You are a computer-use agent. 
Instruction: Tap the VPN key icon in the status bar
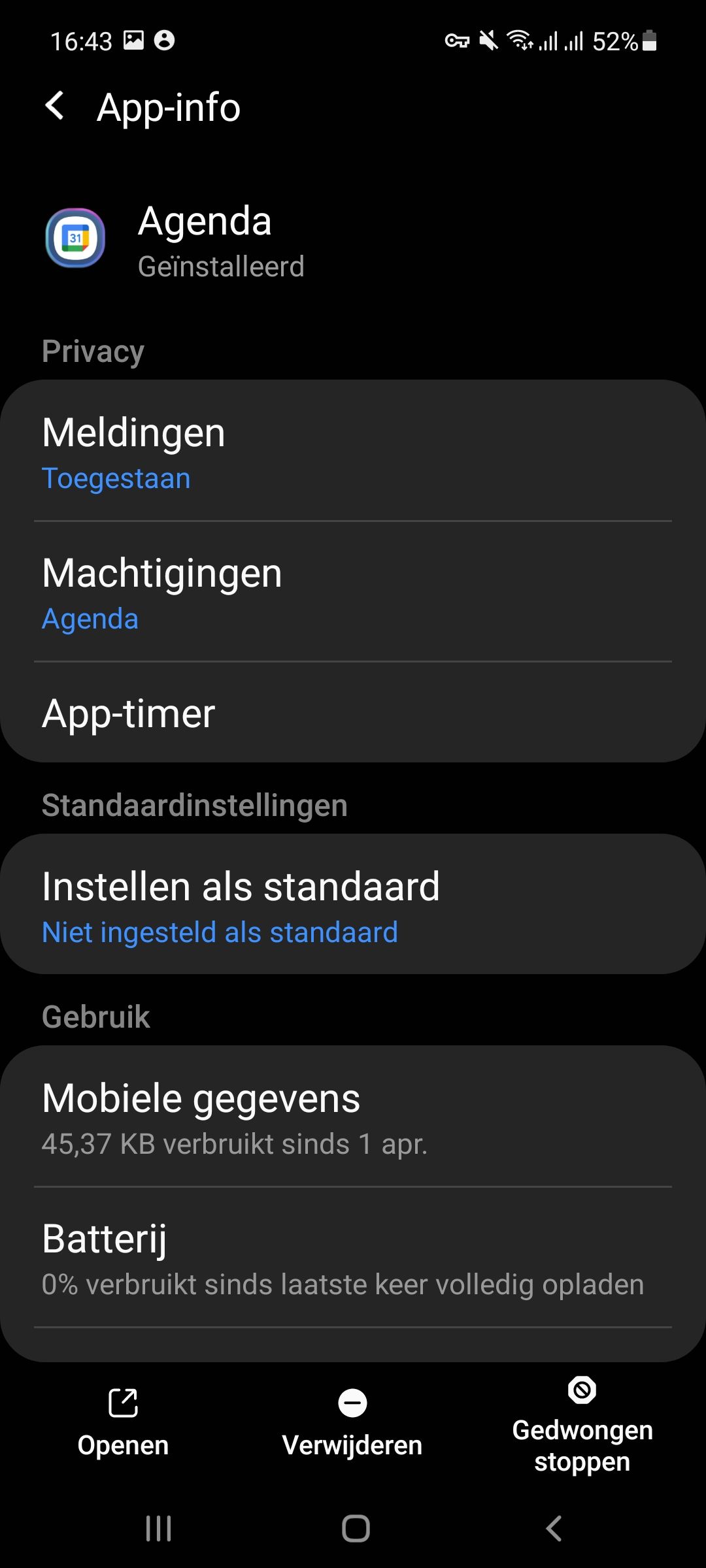[x=458, y=41]
